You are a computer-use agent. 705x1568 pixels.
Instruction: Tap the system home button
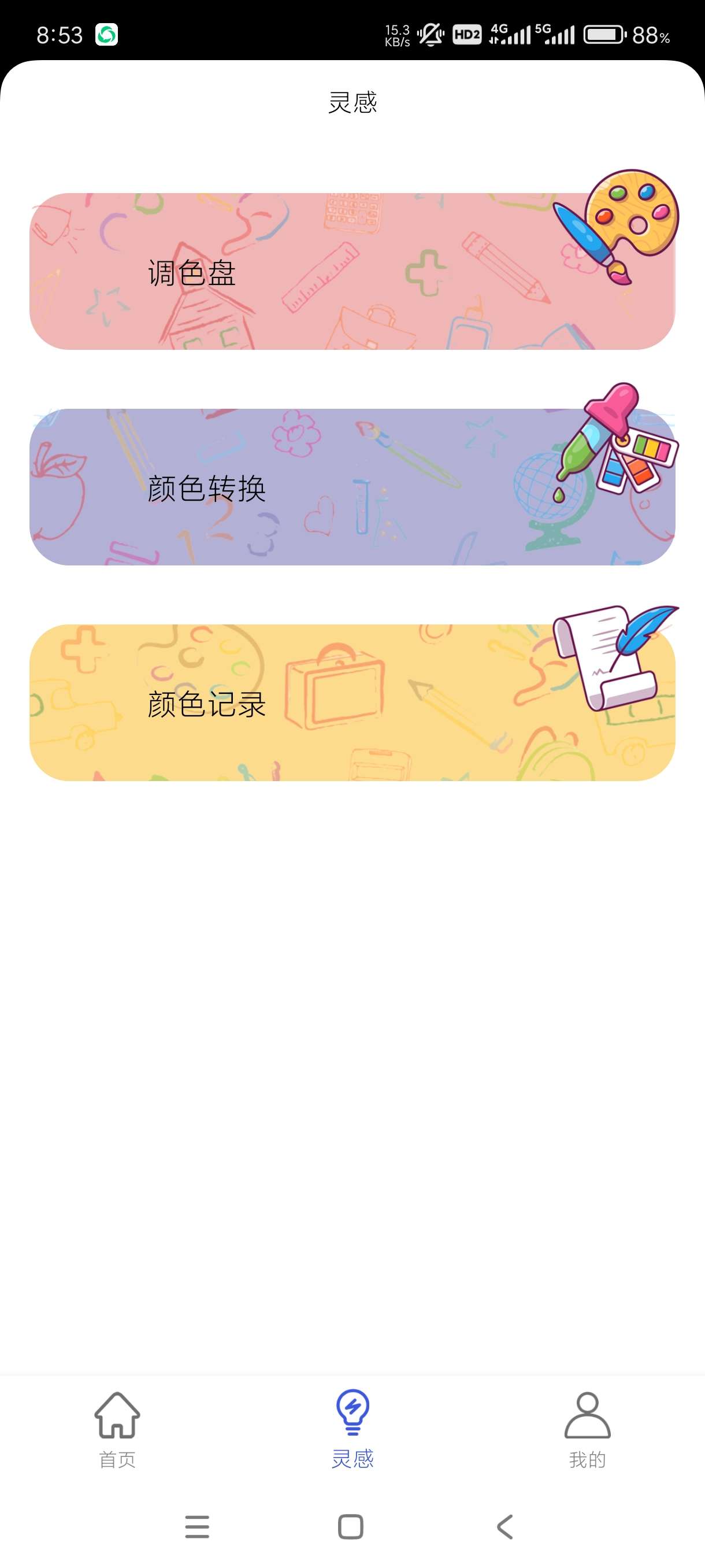[x=350, y=1526]
